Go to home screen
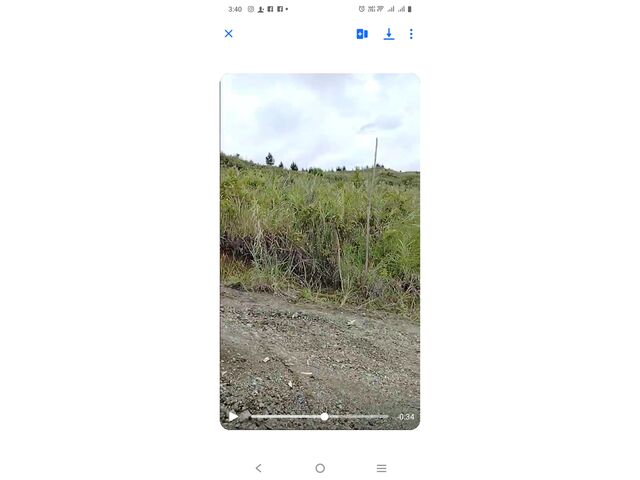The width and height of the screenshot is (640, 480). pyautogui.click(x=320, y=468)
